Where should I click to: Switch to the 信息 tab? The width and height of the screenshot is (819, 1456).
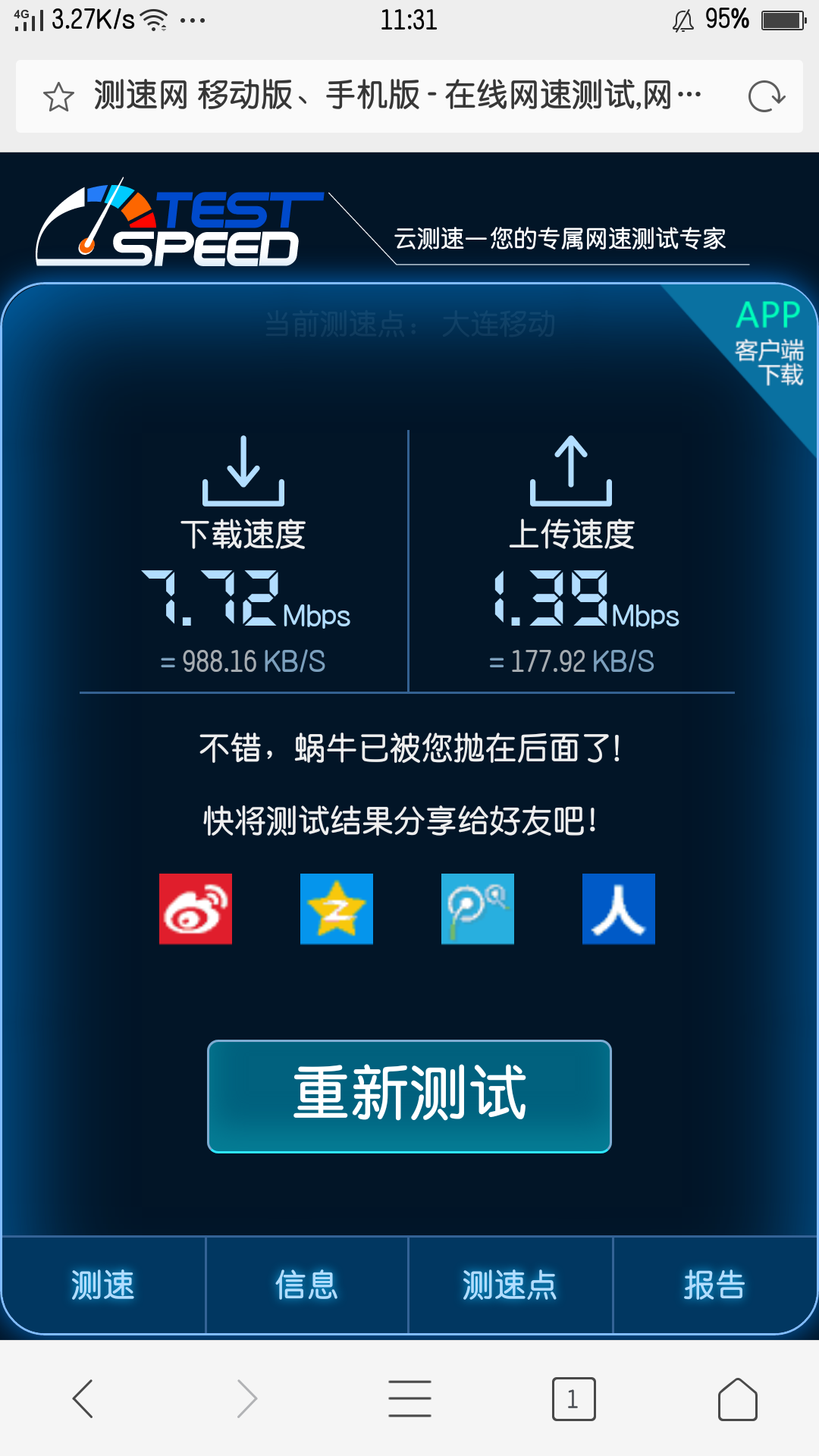306,1285
